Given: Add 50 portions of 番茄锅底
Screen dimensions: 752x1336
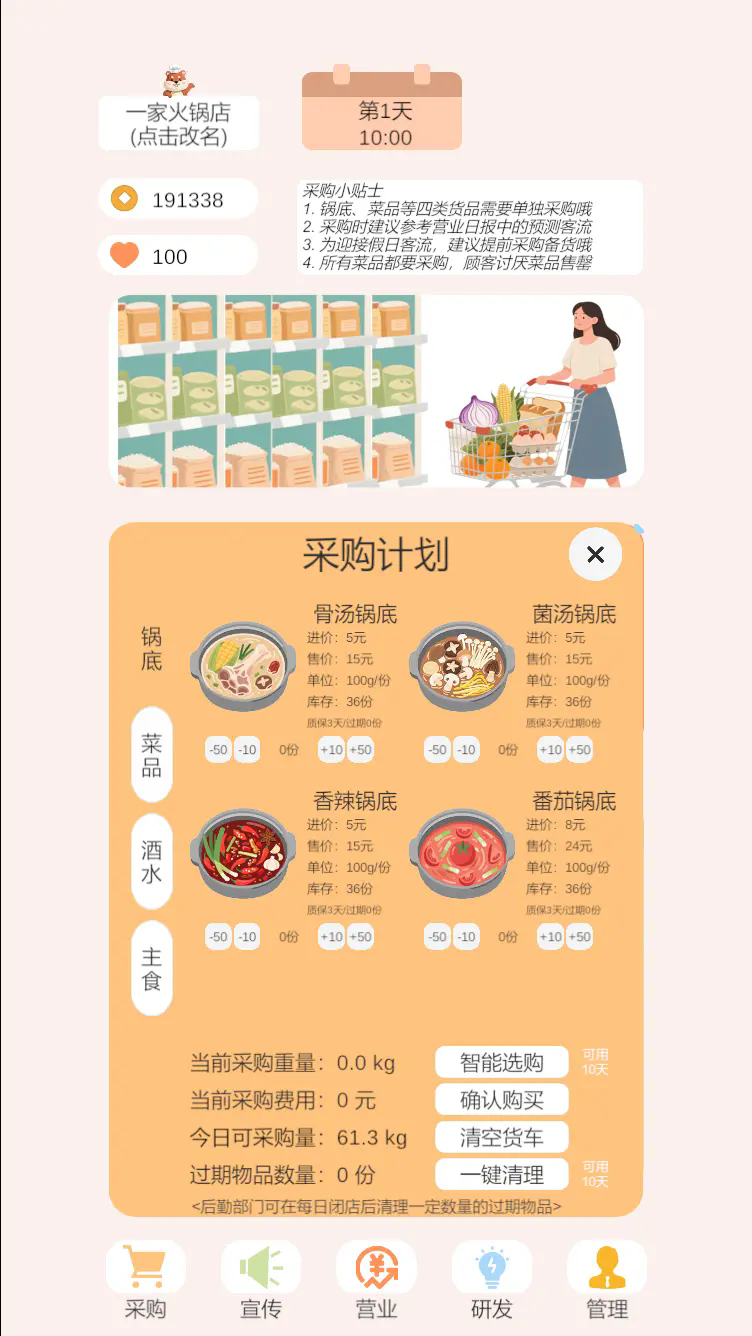Looking at the screenshot, I should pyautogui.click(x=580, y=937).
